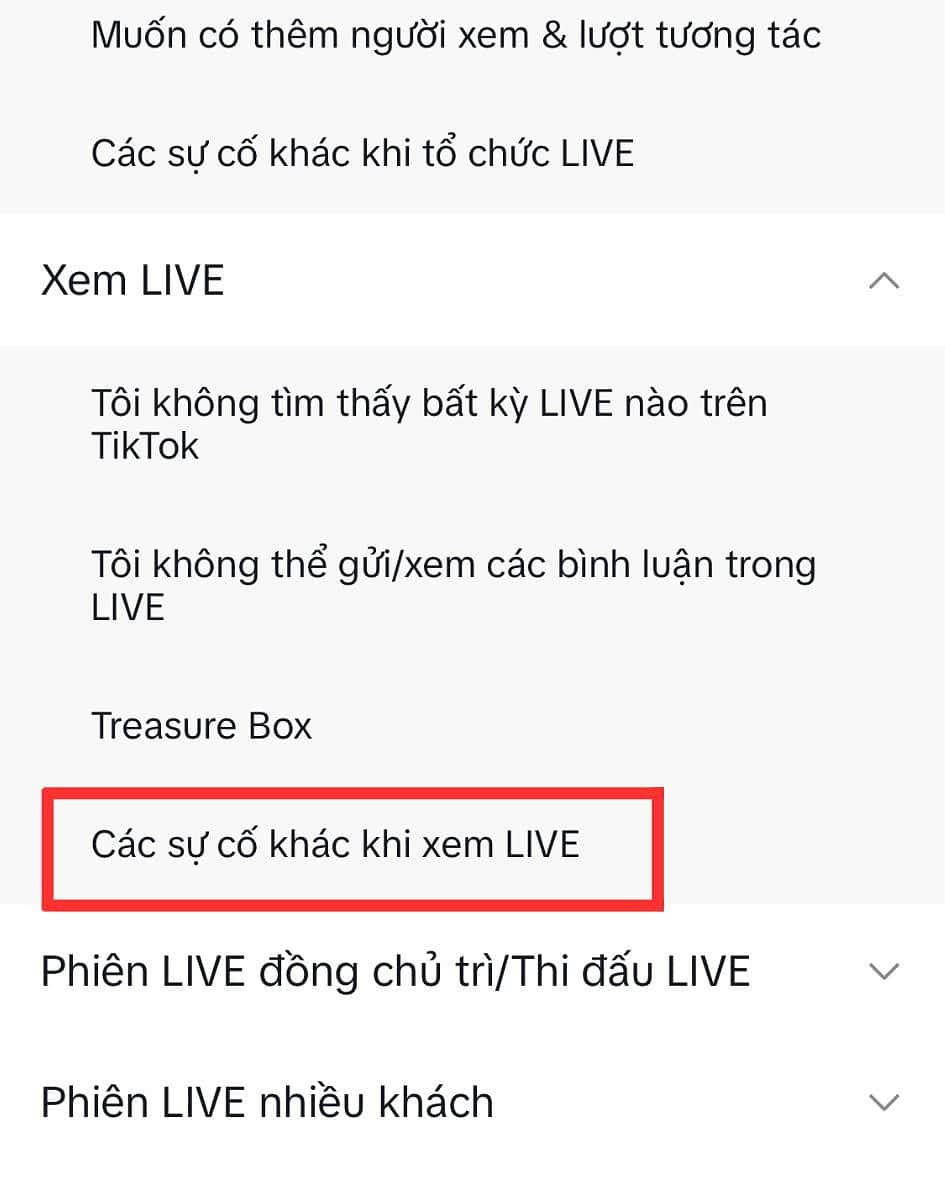Viewport: 945px width, 1200px height.
Task: Expand the 'Phiên LIVE nhiều khách' section
Action: click(884, 1102)
